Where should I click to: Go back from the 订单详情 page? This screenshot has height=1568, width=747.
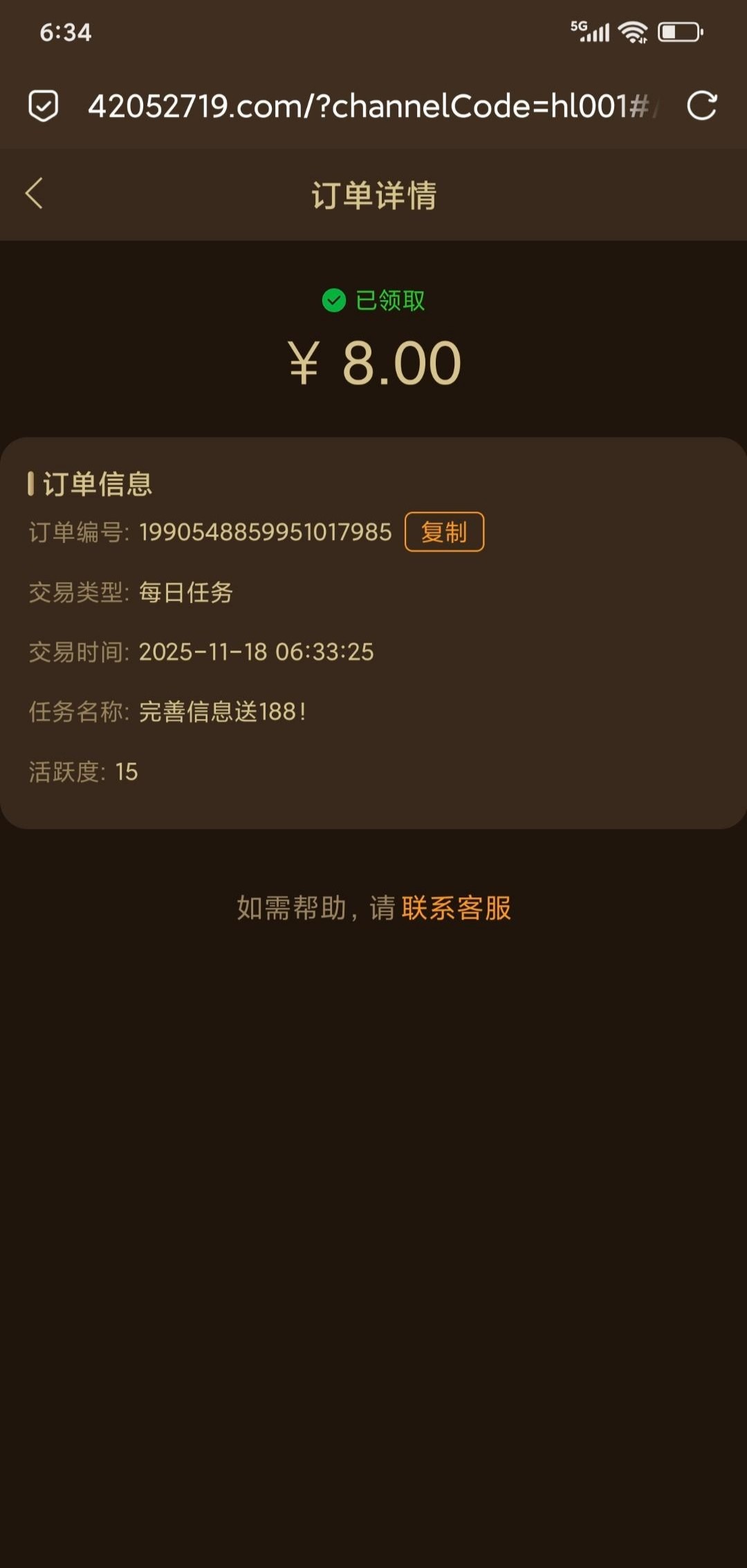point(35,194)
